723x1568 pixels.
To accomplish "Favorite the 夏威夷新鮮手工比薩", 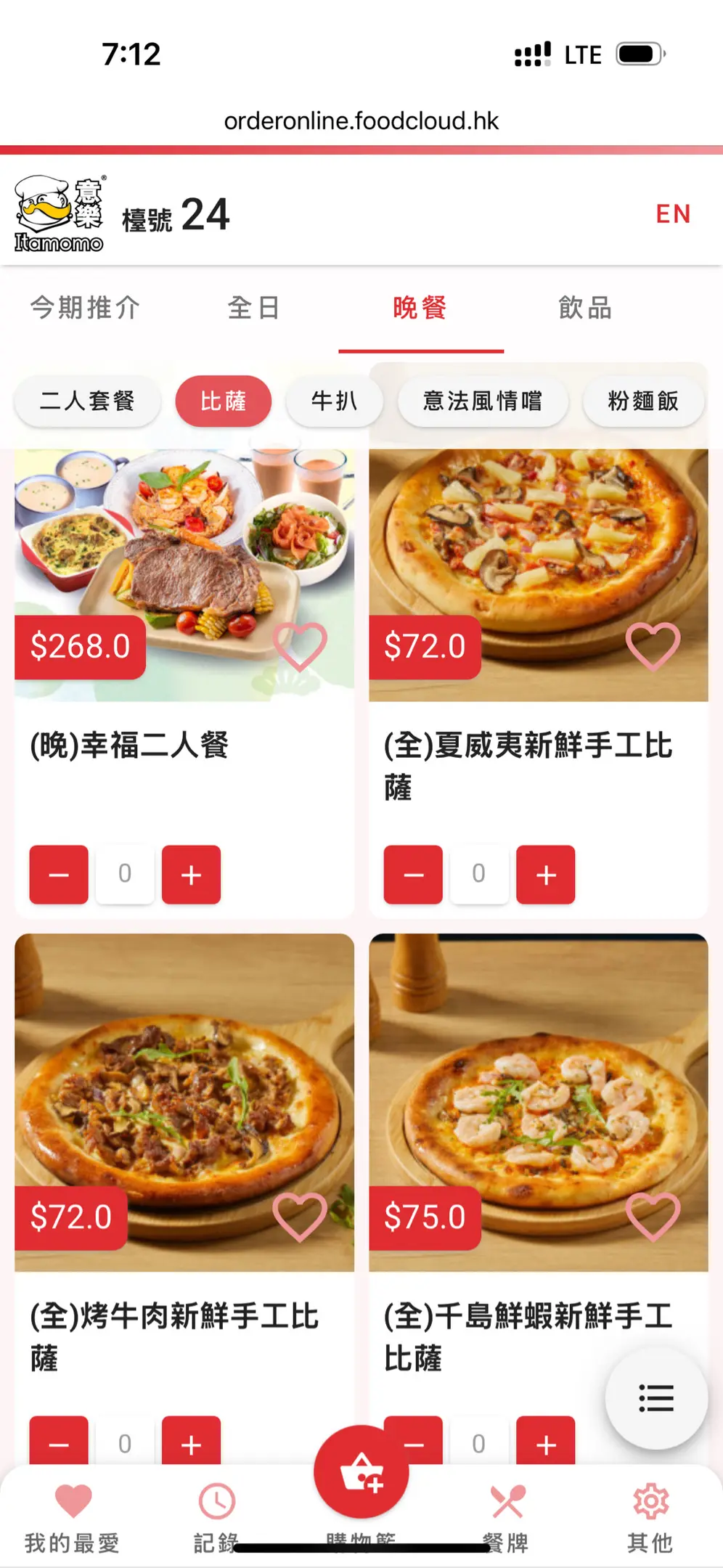I will tap(653, 645).
